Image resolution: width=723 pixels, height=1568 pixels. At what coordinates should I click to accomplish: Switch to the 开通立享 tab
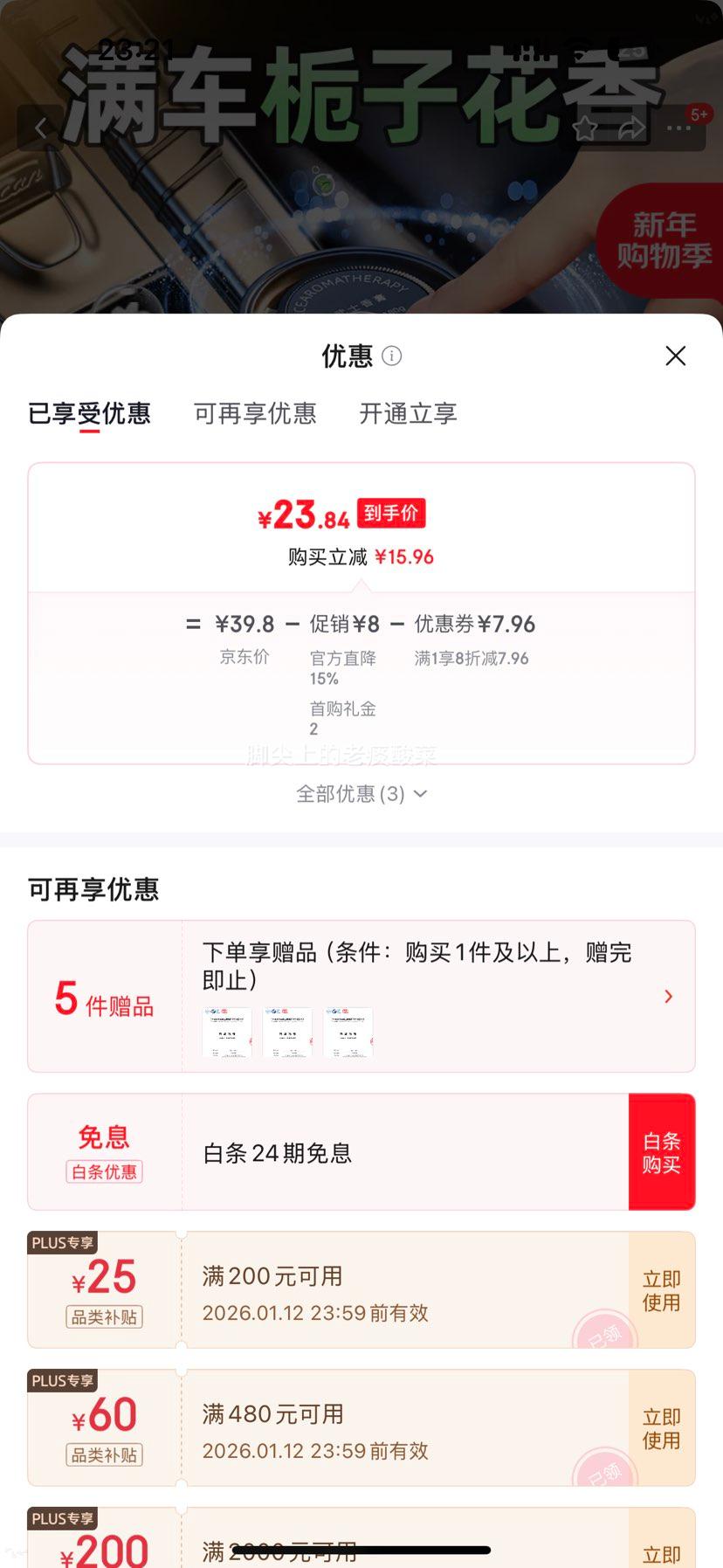tap(407, 413)
